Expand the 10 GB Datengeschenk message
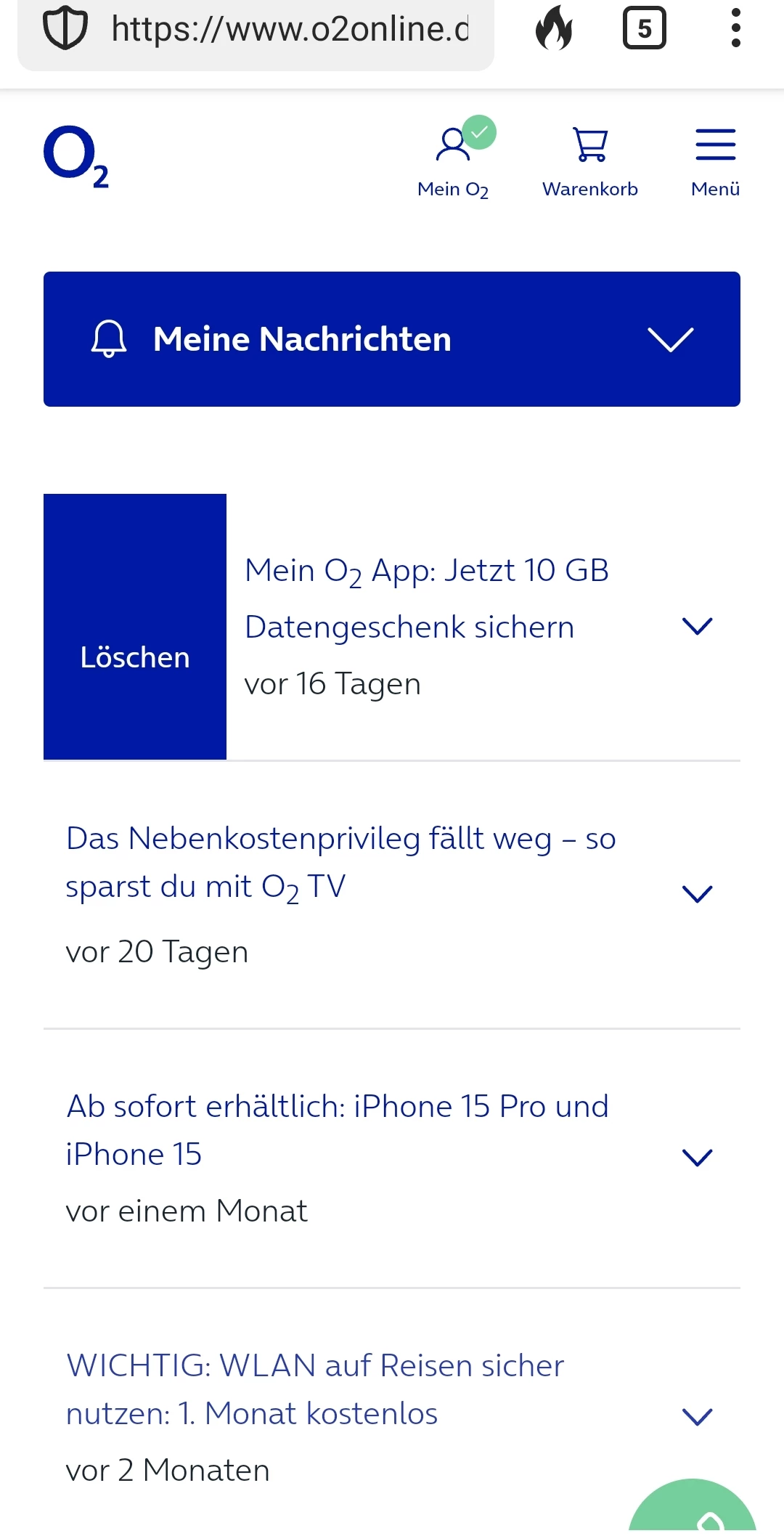The height and width of the screenshot is (1536, 784). (697, 626)
